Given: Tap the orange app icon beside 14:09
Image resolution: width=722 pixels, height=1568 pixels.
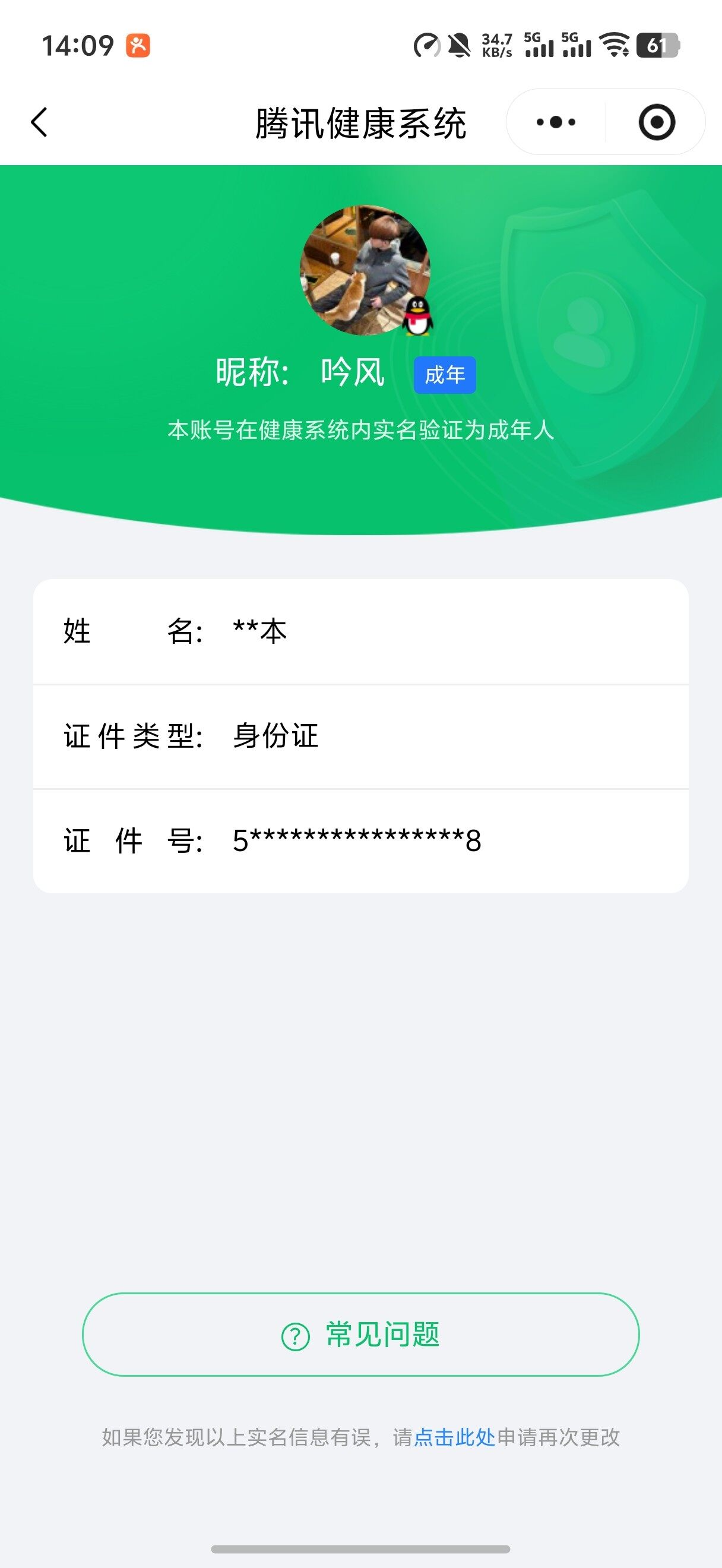Looking at the screenshot, I should (139, 44).
